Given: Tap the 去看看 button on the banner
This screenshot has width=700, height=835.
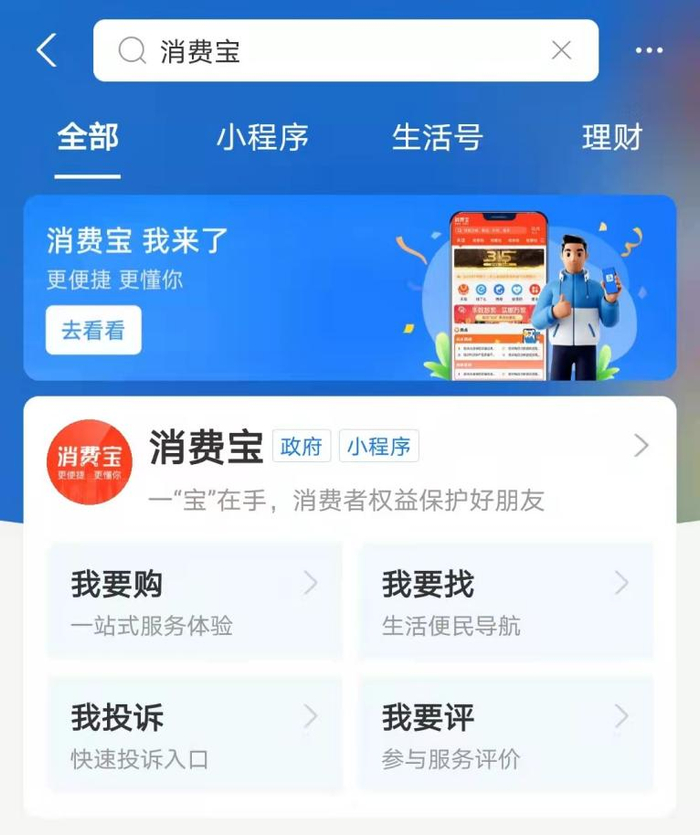Looking at the screenshot, I should [x=93, y=330].
